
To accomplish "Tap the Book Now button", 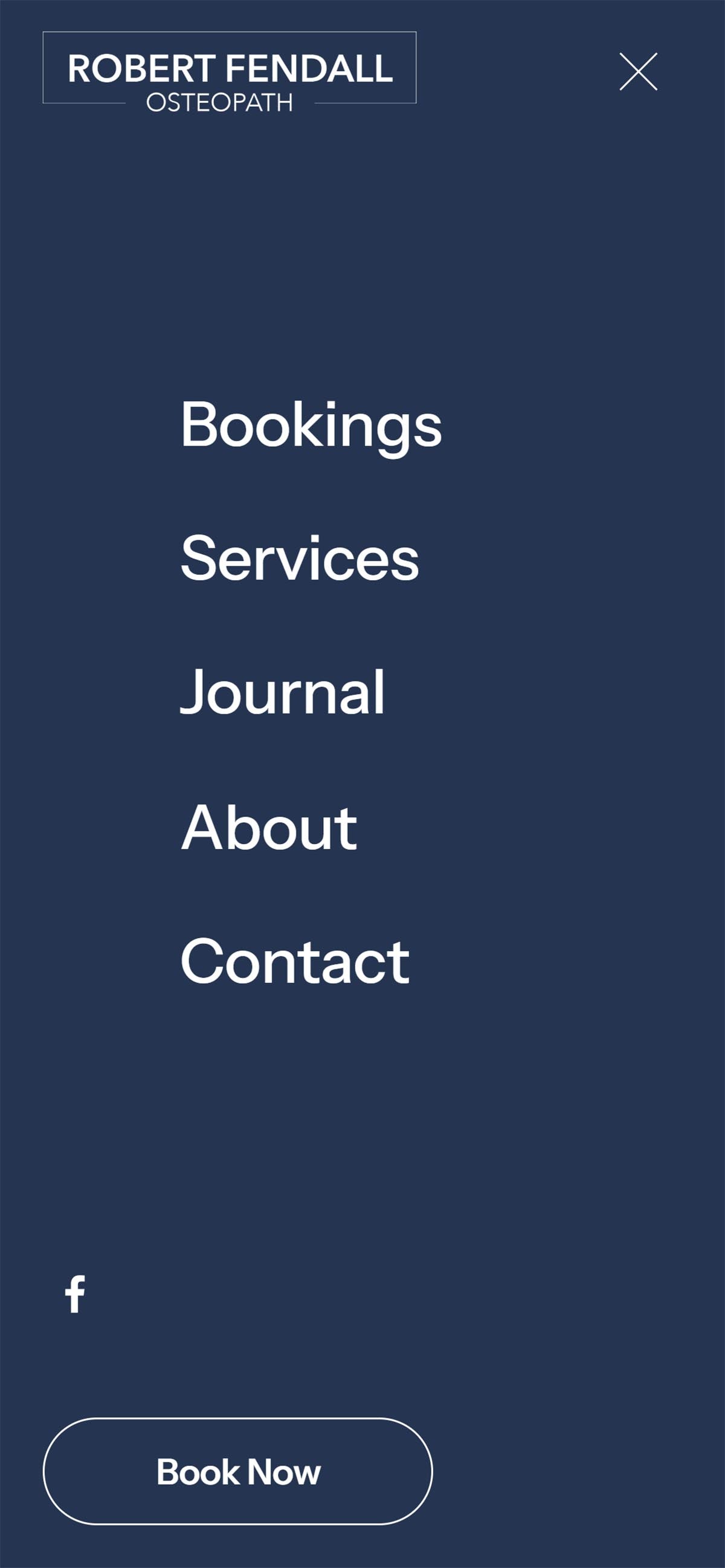I will pos(237,1471).
